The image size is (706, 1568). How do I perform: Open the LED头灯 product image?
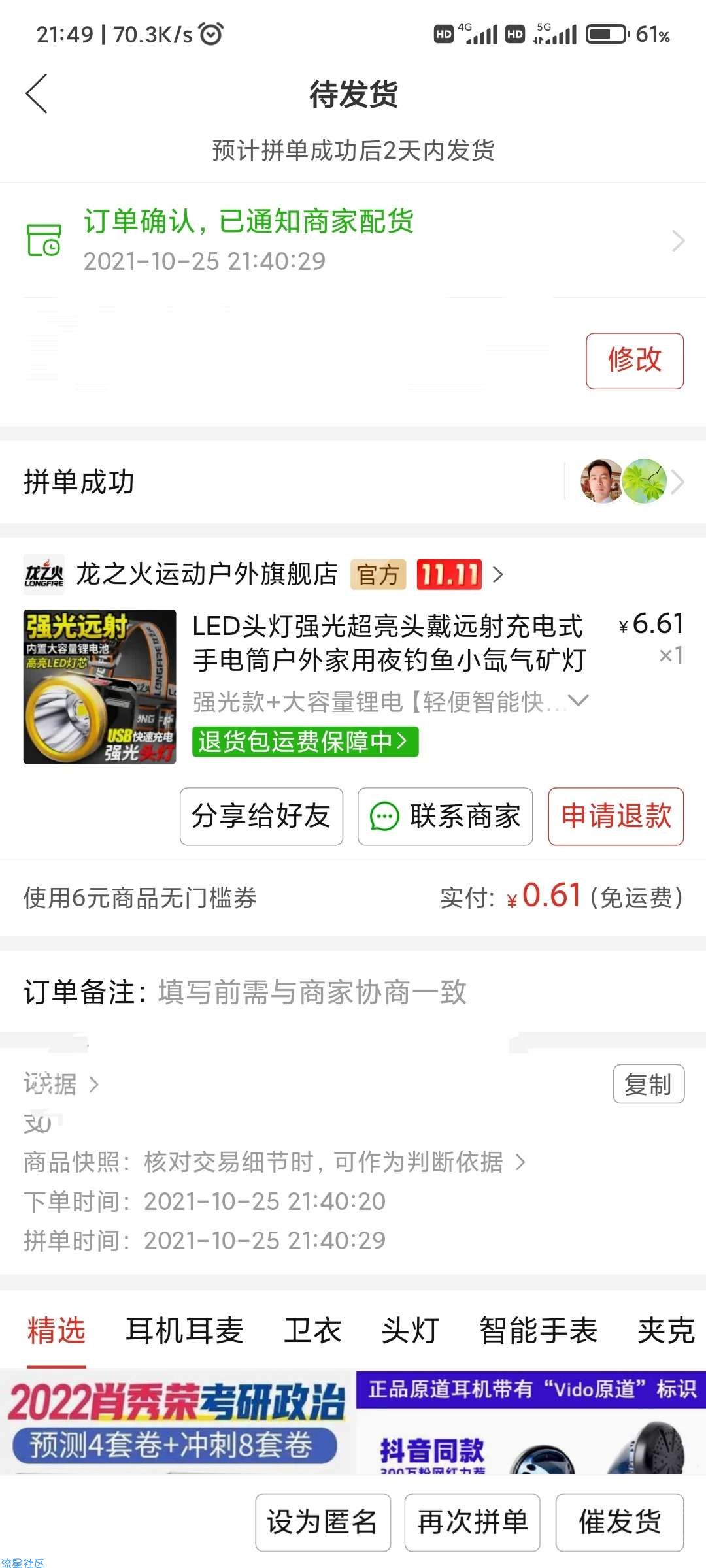pyautogui.click(x=99, y=687)
